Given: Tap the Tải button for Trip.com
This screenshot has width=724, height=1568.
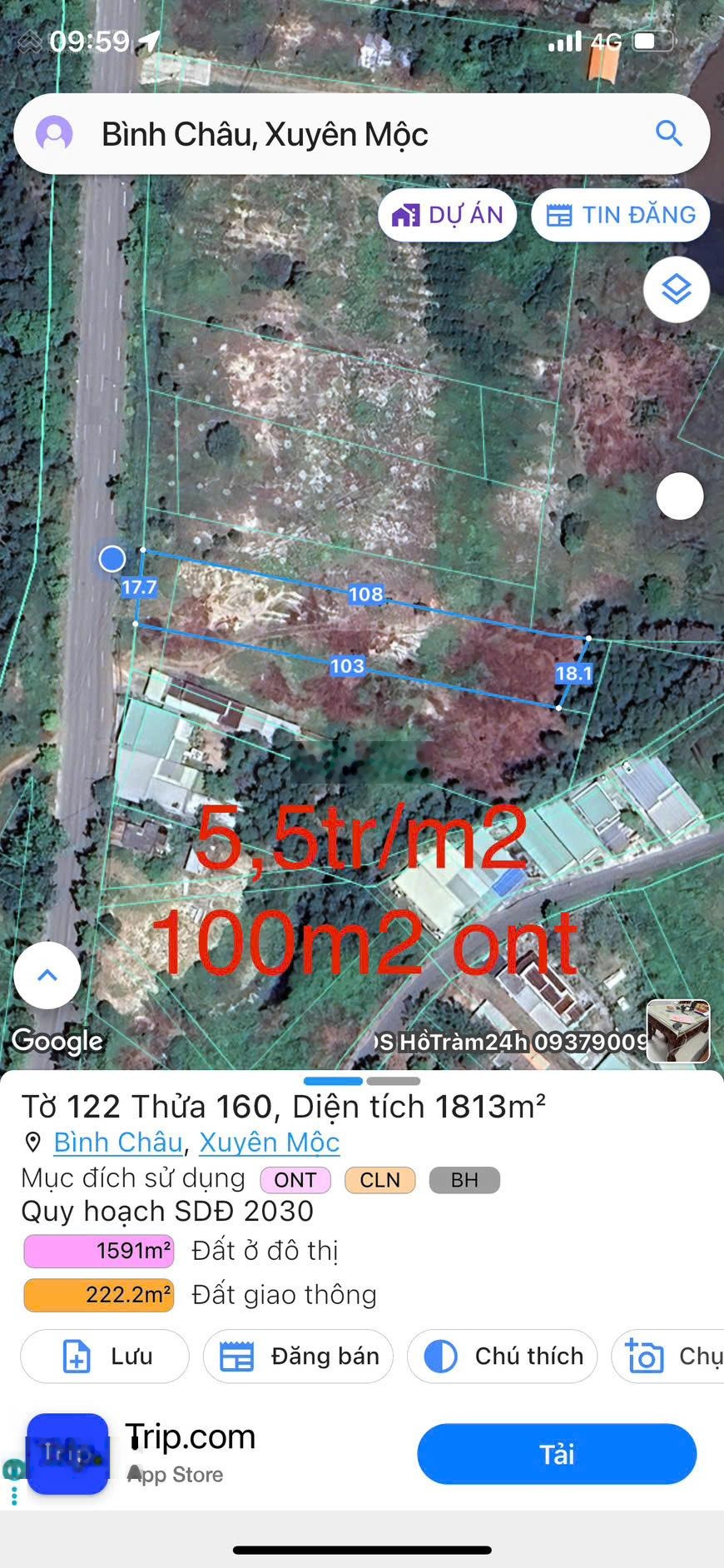Looking at the screenshot, I should (556, 1454).
